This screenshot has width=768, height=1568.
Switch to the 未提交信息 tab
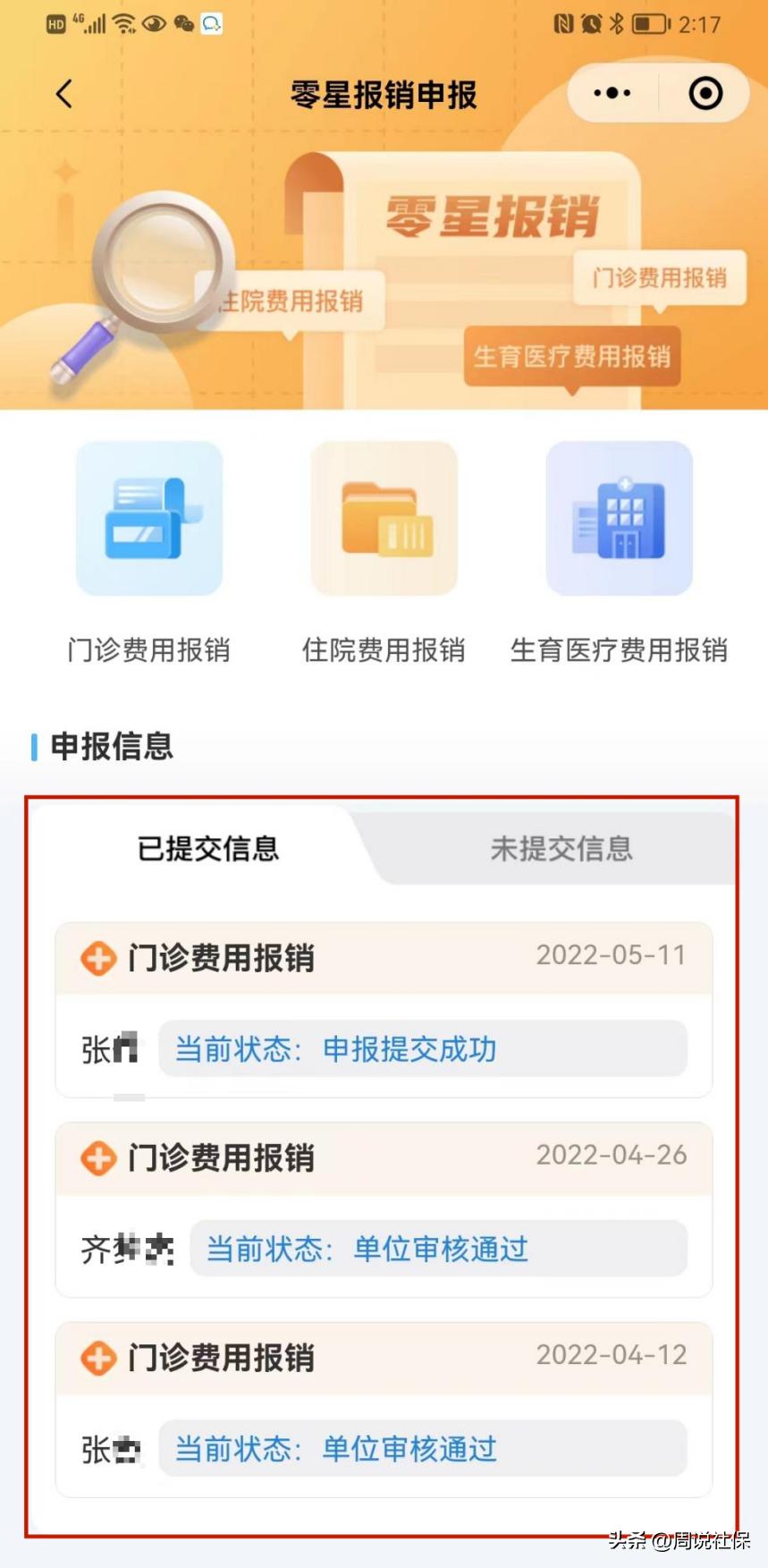[x=562, y=849]
